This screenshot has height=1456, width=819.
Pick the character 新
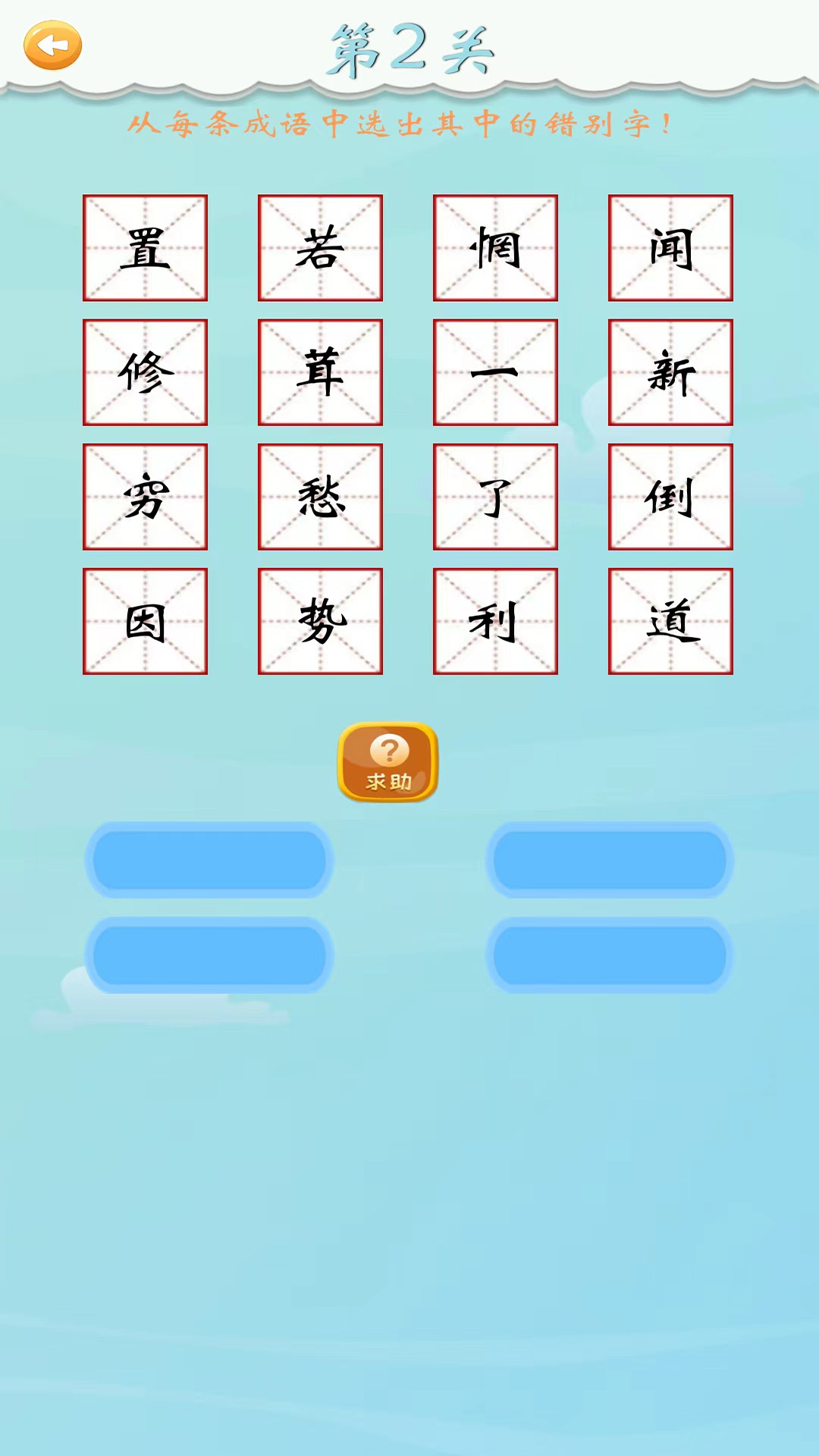[x=670, y=372]
